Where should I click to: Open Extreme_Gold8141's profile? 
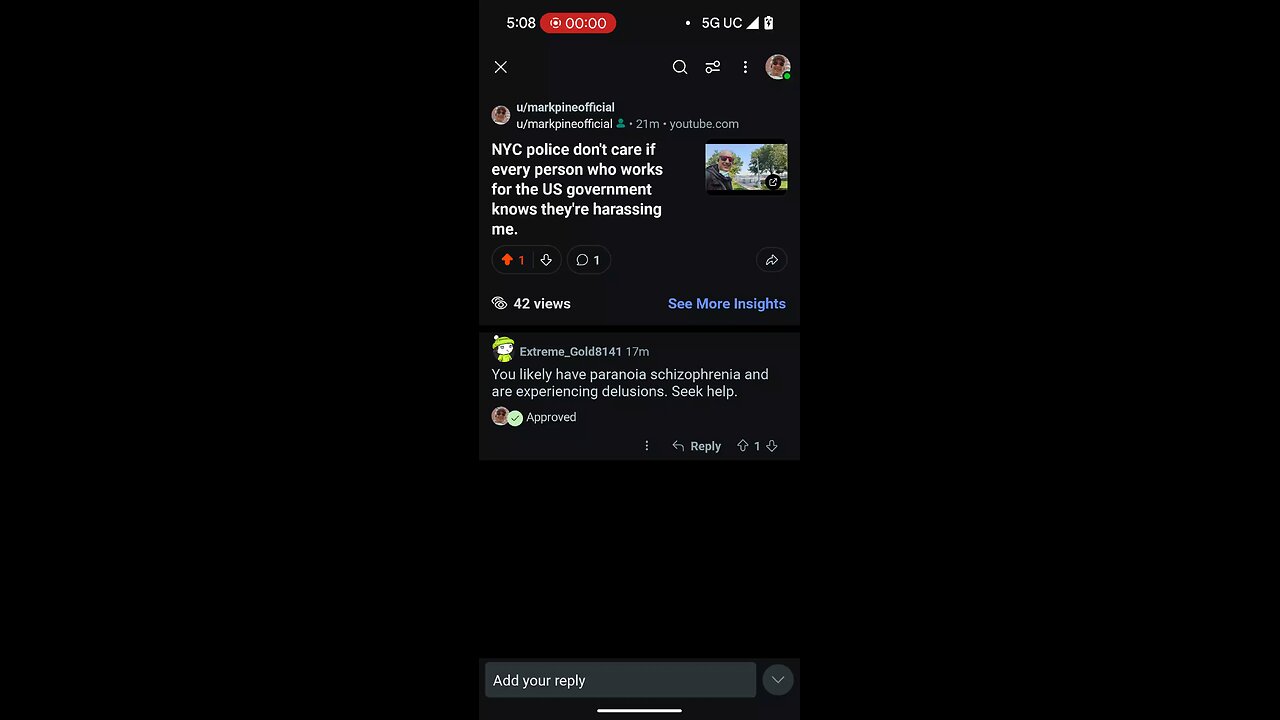pyautogui.click(x=570, y=352)
